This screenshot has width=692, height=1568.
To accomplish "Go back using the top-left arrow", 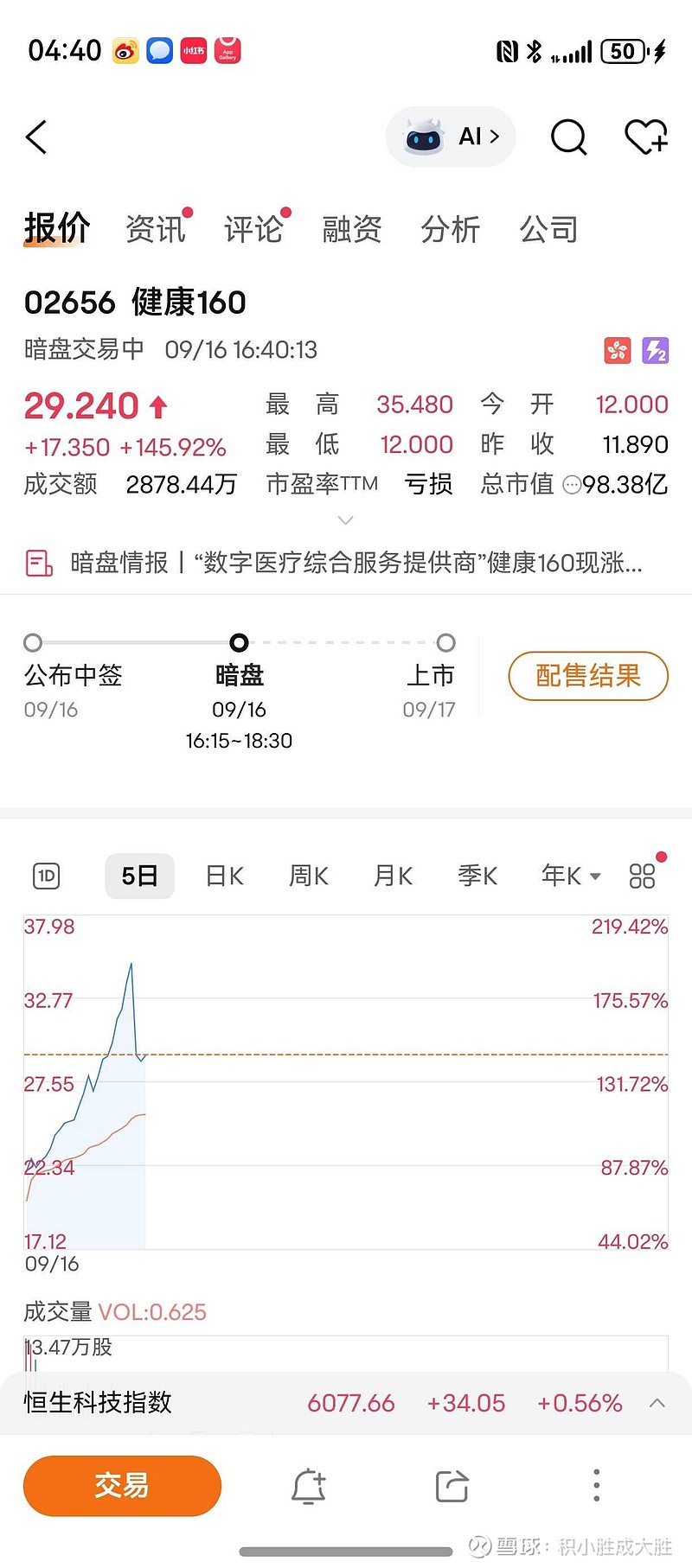I will 36,137.
